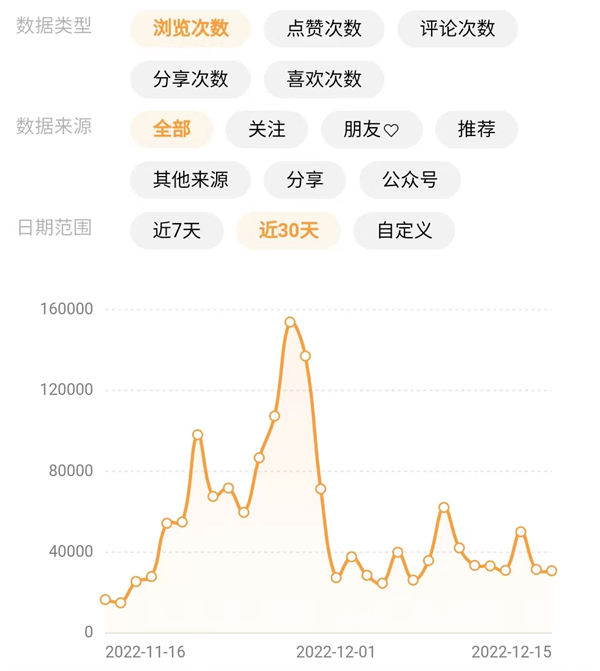Viewport: 600px width, 671px height.
Task: Filter by the 分享 data source
Action: 305,180
